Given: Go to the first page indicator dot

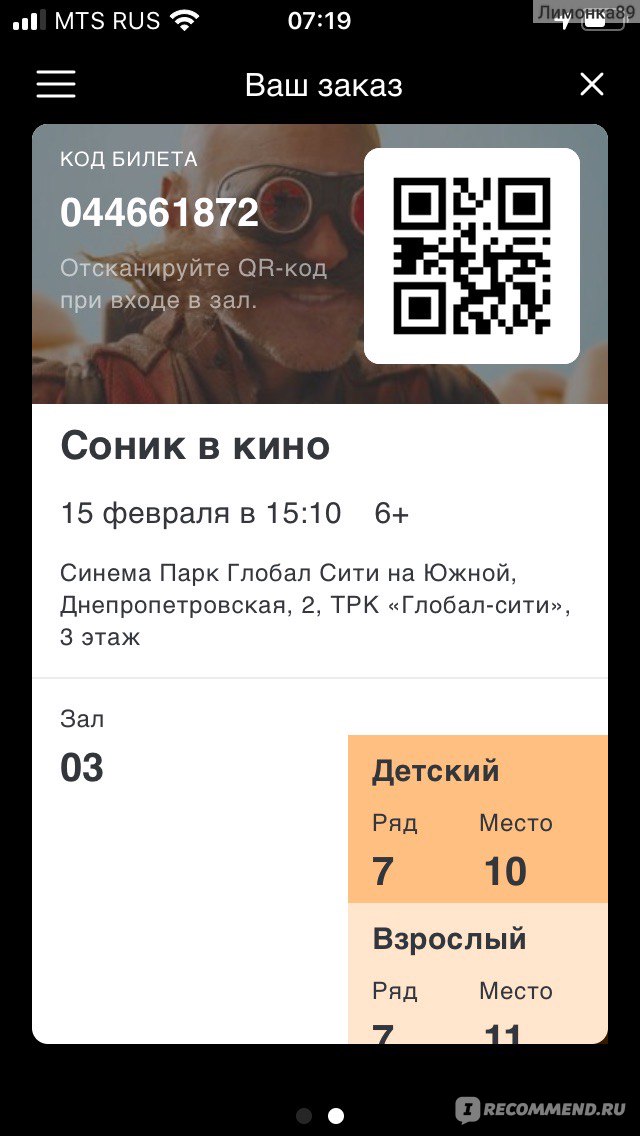Looking at the screenshot, I should (x=304, y=1115).
